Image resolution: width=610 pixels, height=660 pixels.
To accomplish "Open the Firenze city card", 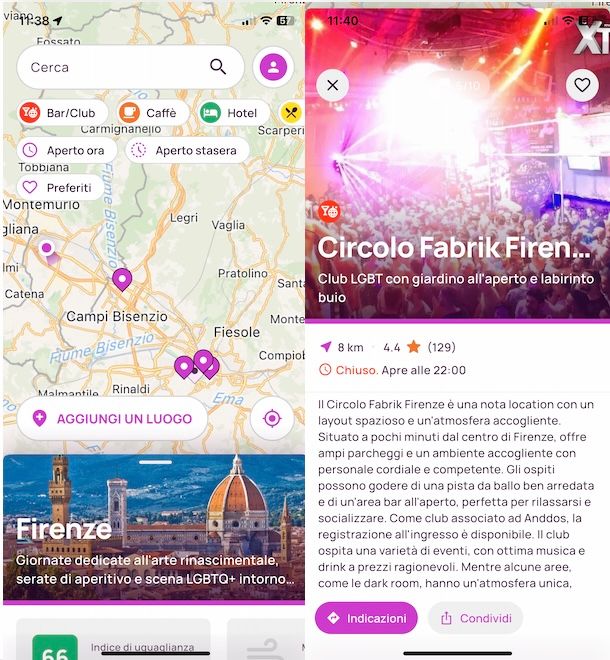I will (154, 528).
